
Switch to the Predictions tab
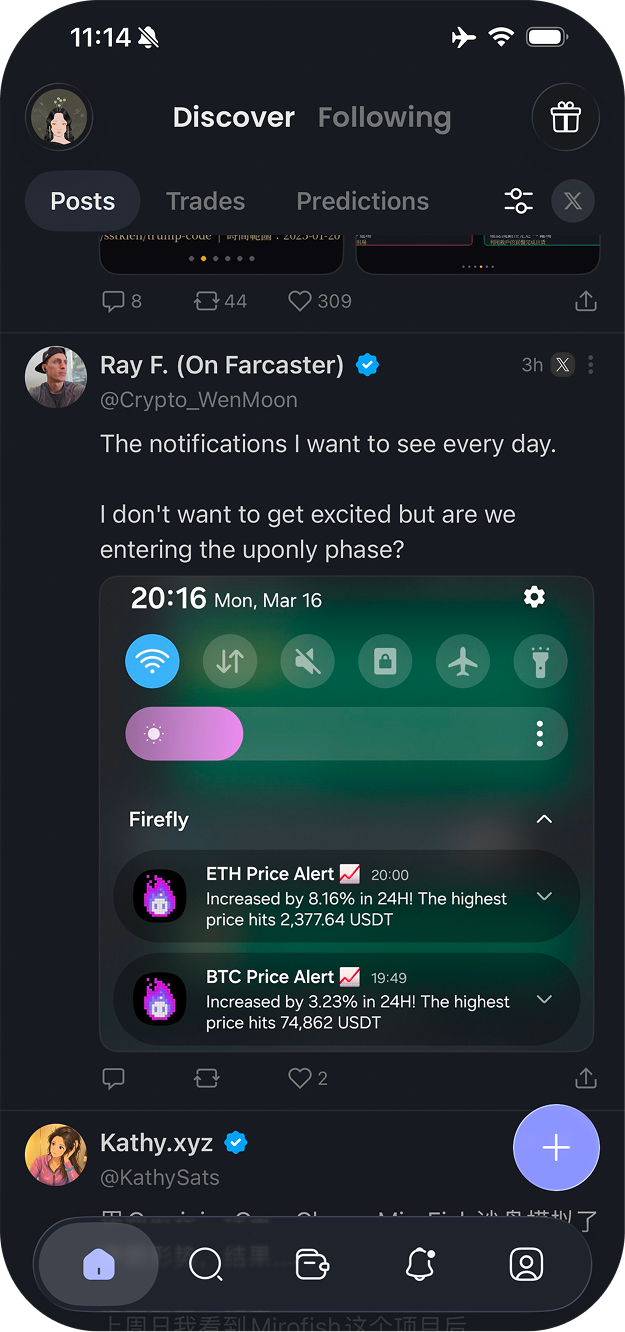(x=362, y=201)
